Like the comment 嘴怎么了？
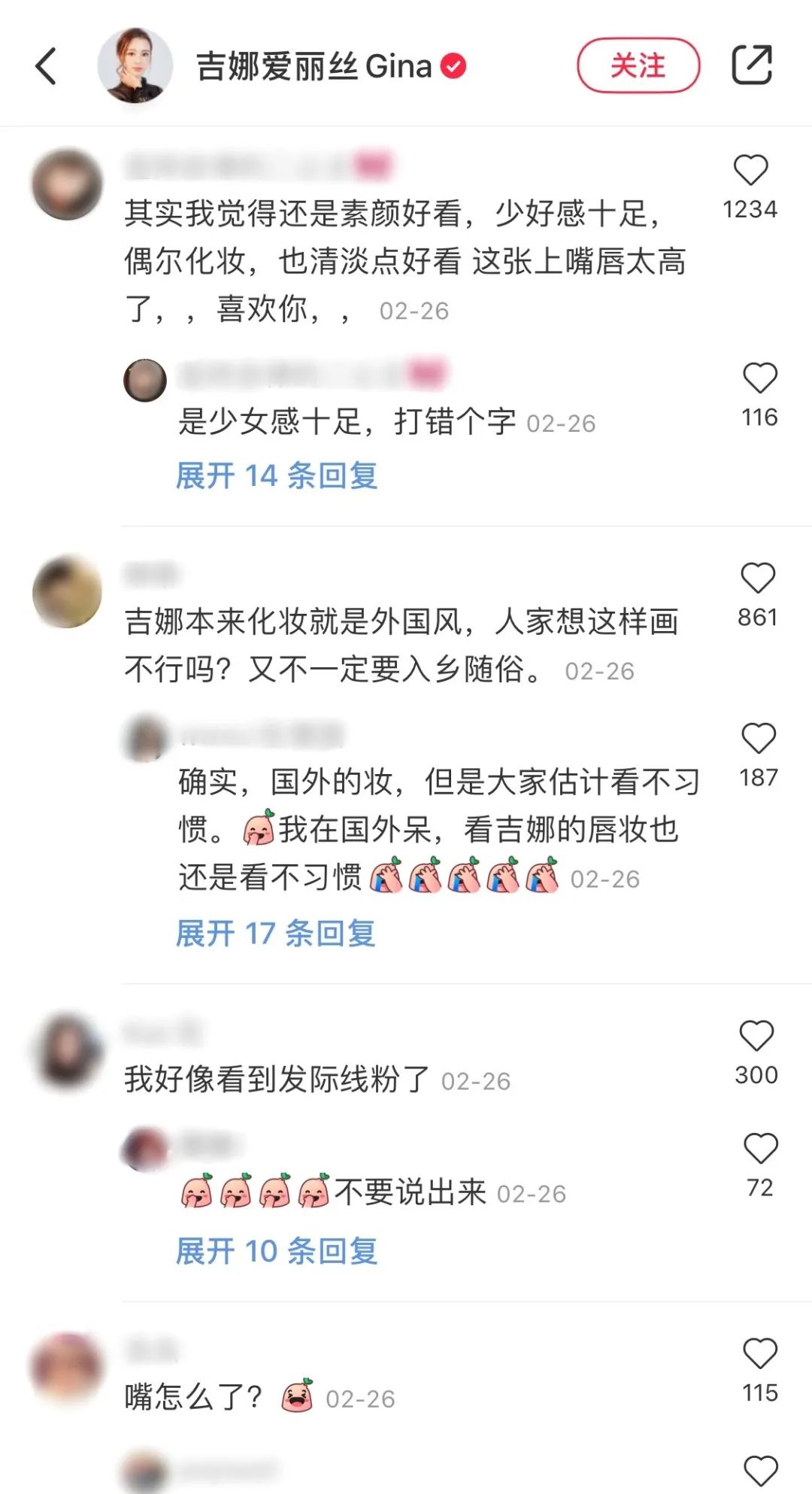Viewport: 812px width, 1494px height. pyautogui.click(x=759, y=1354)
